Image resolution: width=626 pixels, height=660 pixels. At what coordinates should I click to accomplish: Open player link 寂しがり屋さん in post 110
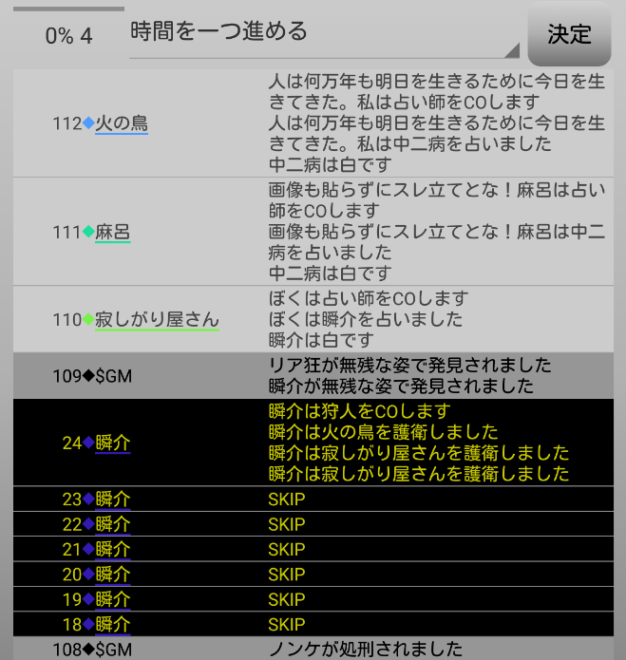(x=157, y=320)
